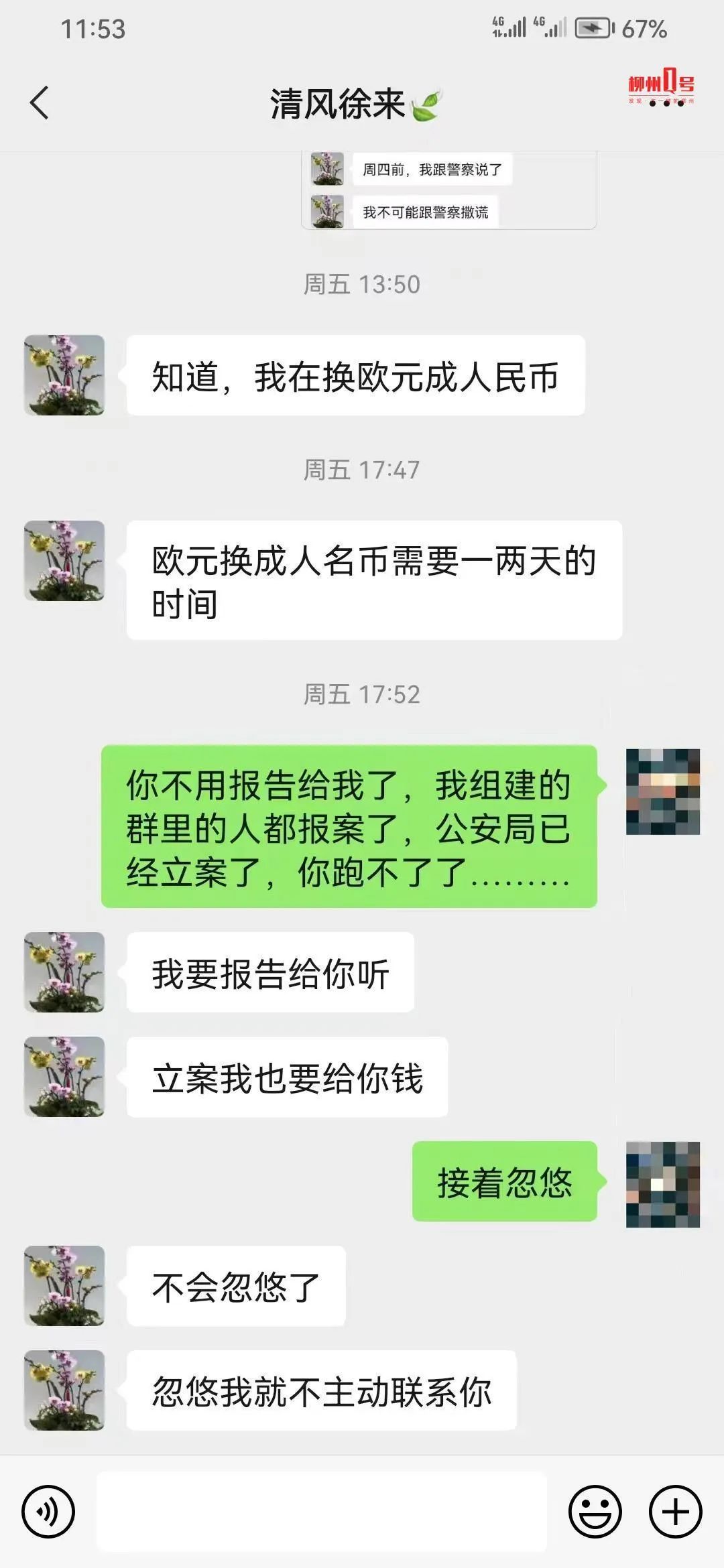Open the plus attachments menu
Image resolution: width=724 pixels, height=1568 pixels.
click(675, 1512)
